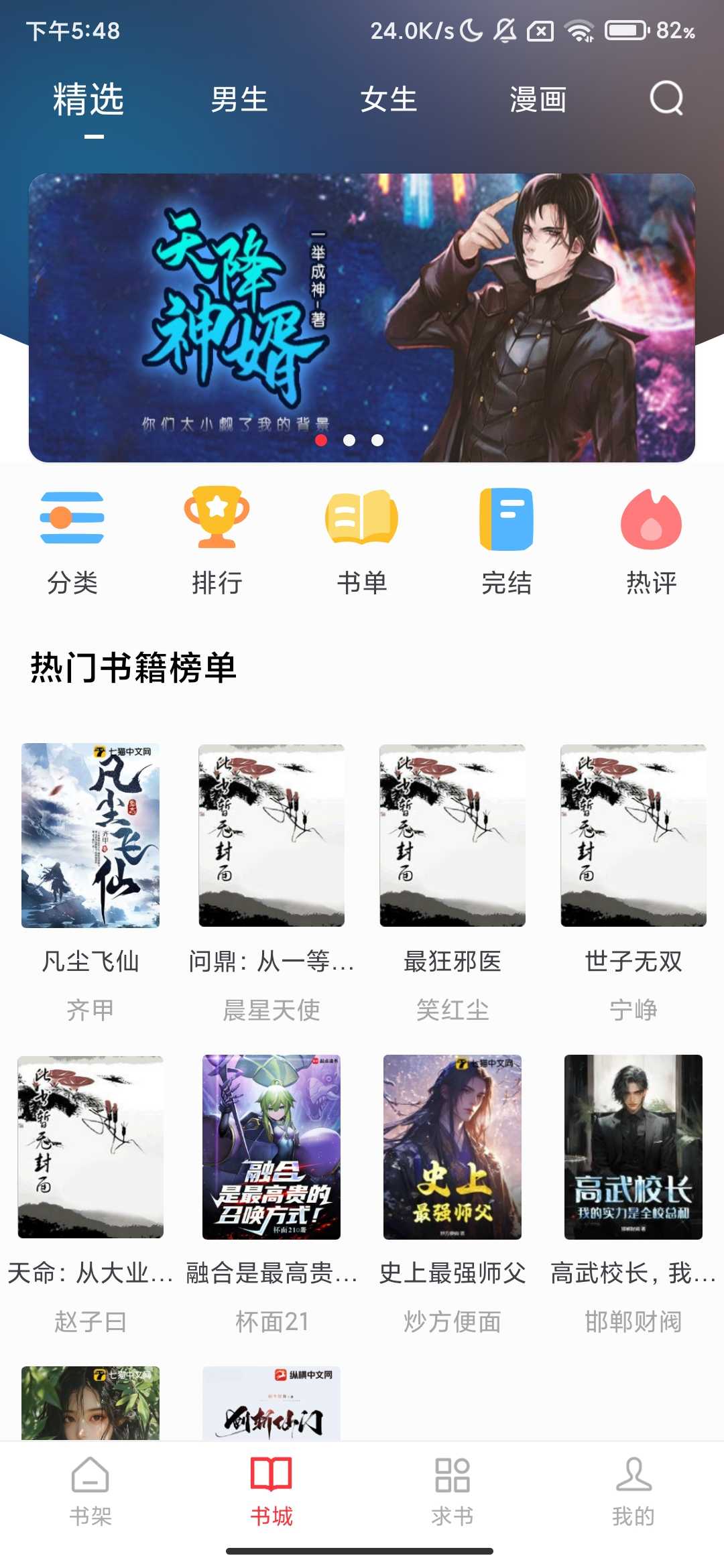Select the second carousel indicator dot
This screenshot has height=1568, width=724.
point(349,441)
